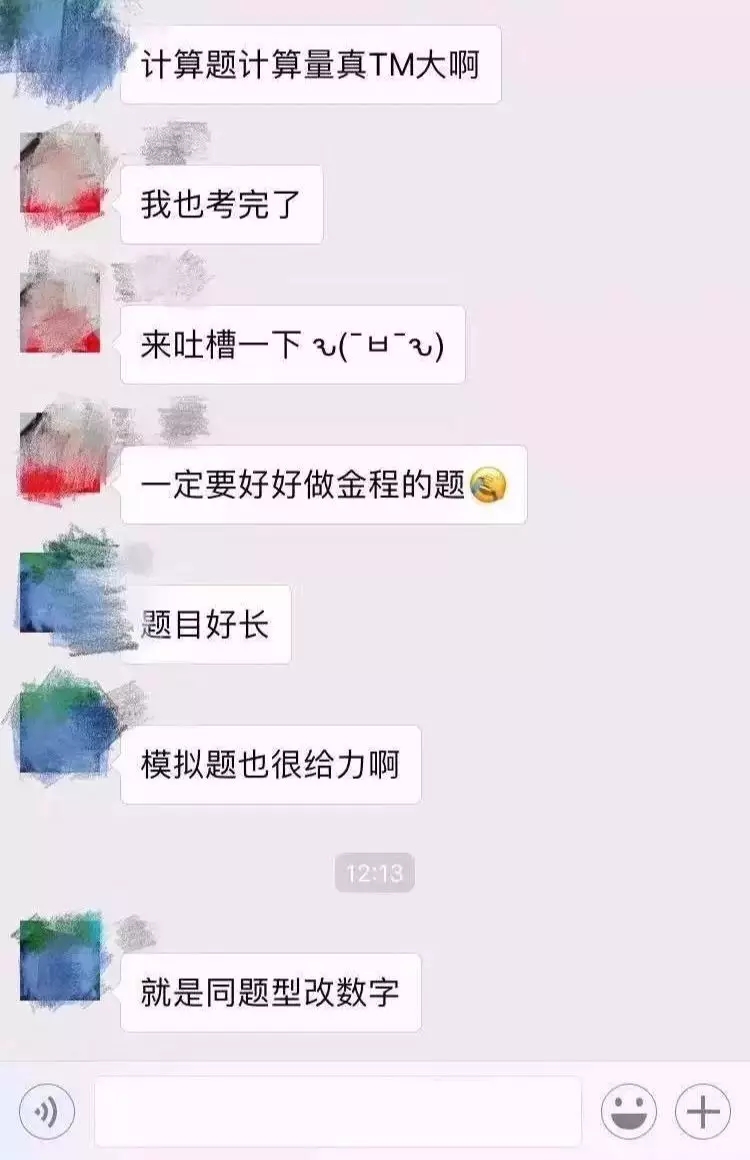Switch to voice message input
Viewport: 750px width, 1160px height.
pyautogui.click(x=47, y=1111)
